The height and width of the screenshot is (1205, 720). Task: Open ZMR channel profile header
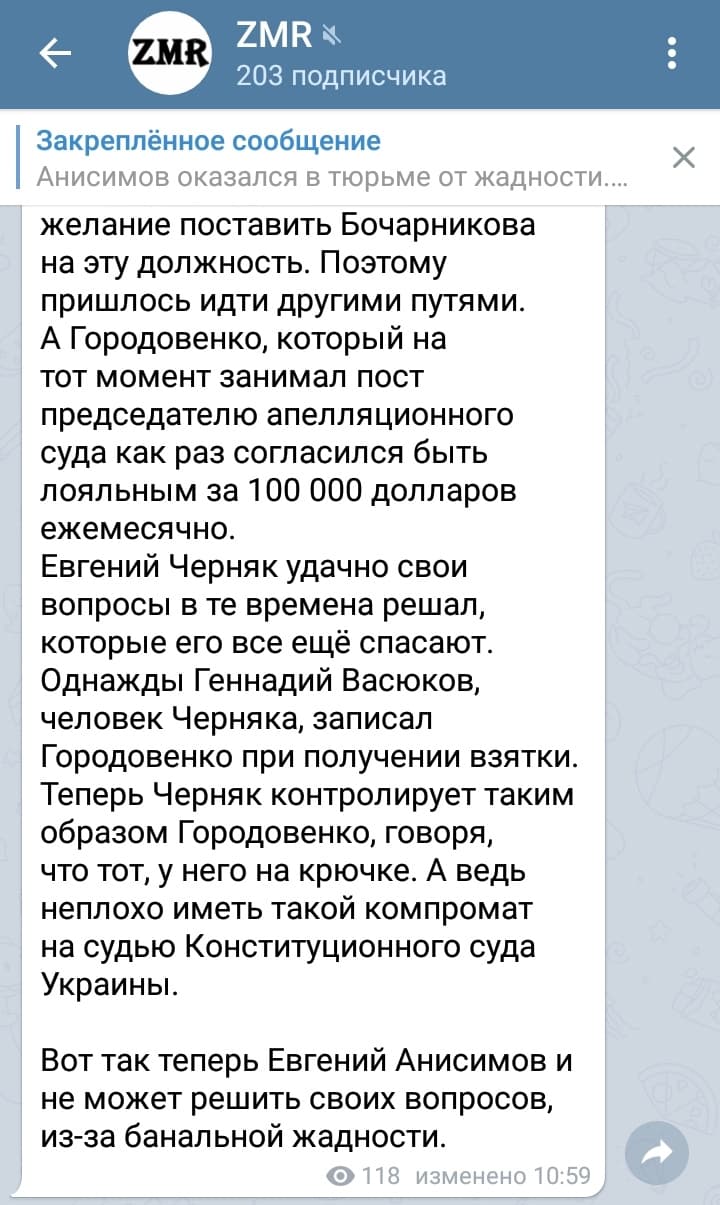tap(340, 55)
